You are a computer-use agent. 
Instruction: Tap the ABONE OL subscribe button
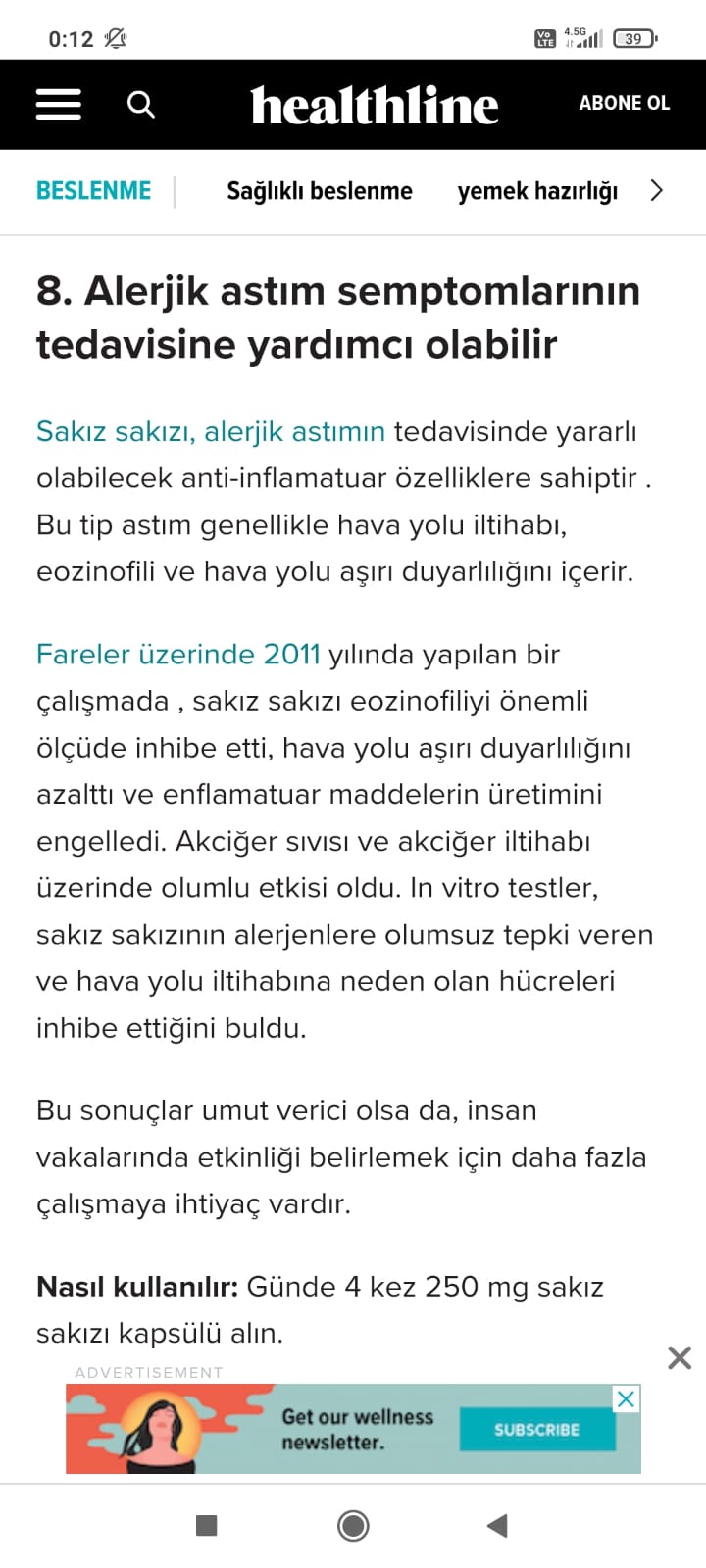point(624,103)
